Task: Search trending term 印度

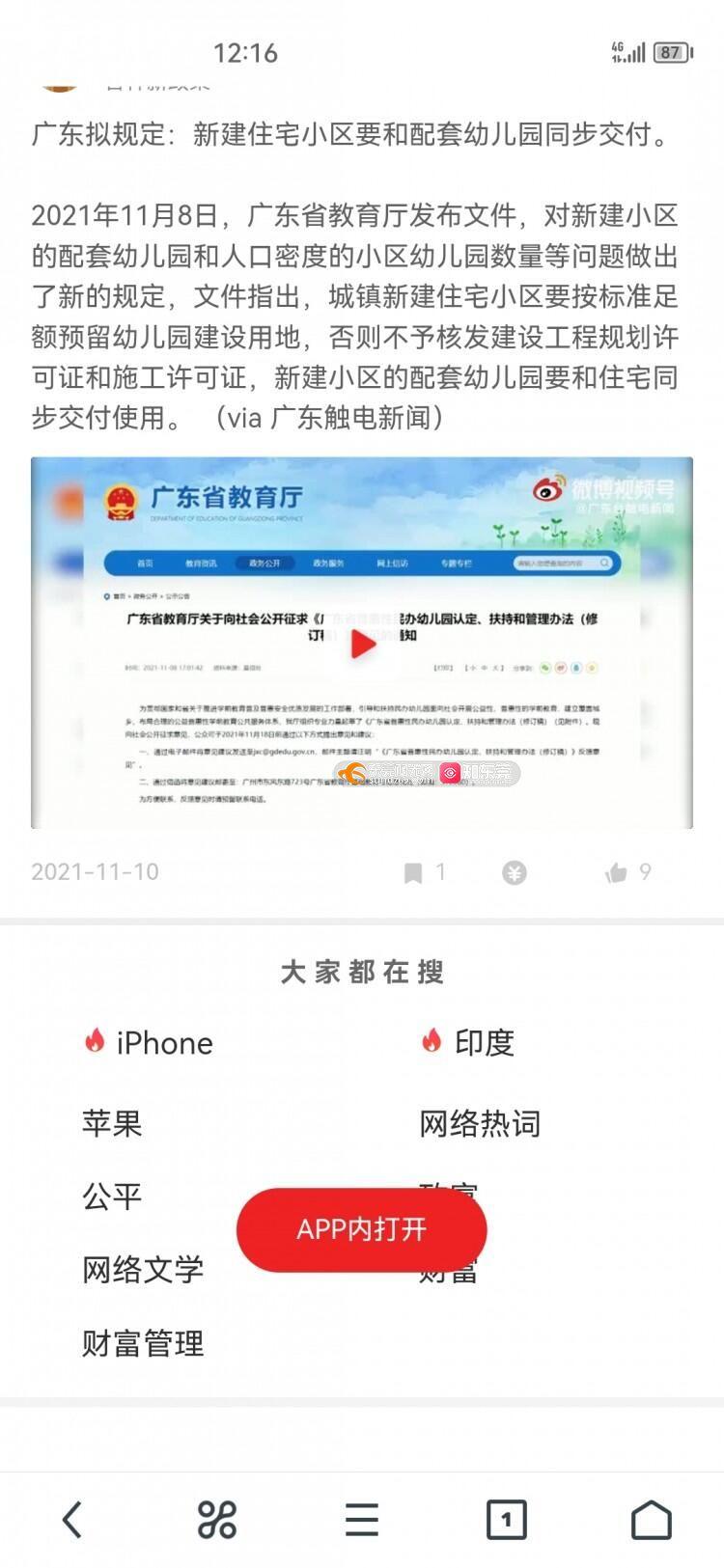Action: pyautogui.click(x=484, y=1043)
